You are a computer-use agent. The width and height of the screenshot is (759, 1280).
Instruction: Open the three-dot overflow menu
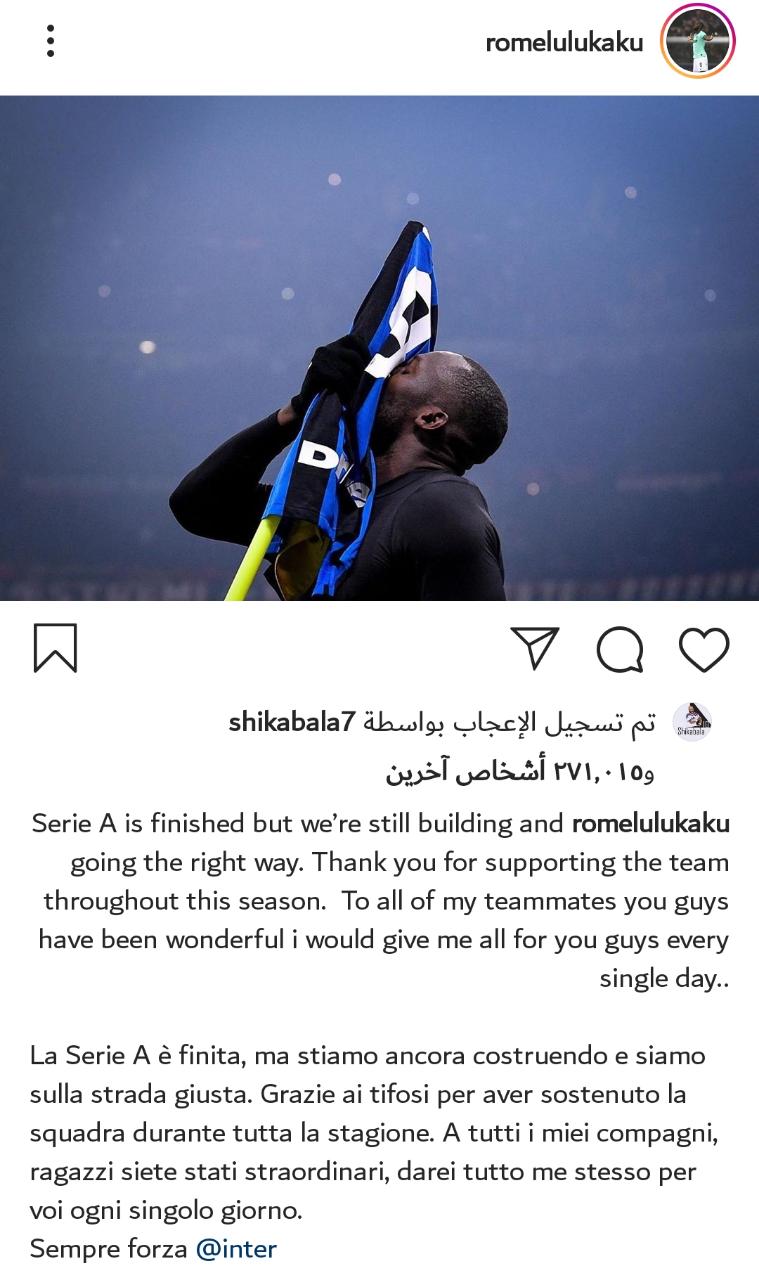tap(50, 41)
